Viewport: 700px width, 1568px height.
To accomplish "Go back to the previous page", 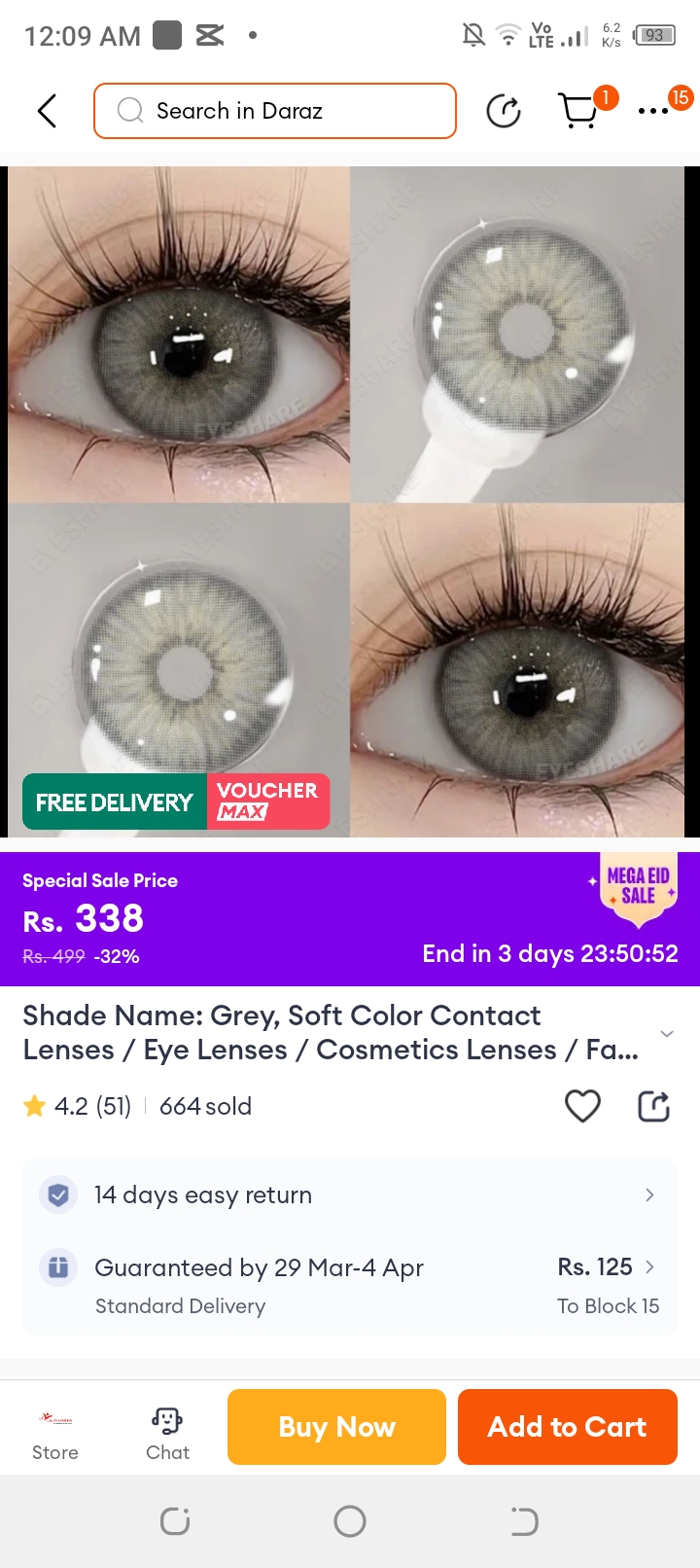I will tap(47, 111).
